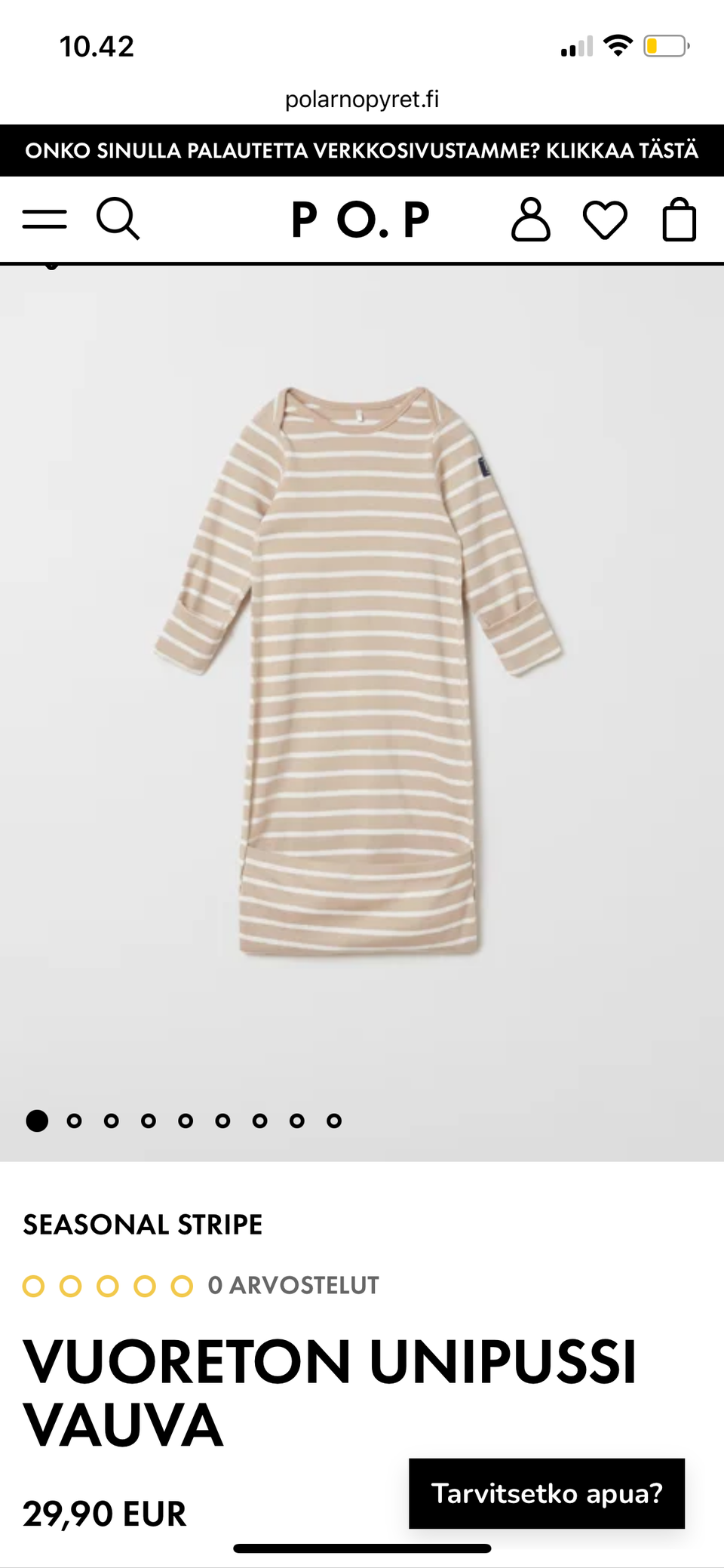The height and width of the screenshot is (1568, 724).
Task: Open the '0 arvostelut' reviews link
Action: (x=293, y=1285)
